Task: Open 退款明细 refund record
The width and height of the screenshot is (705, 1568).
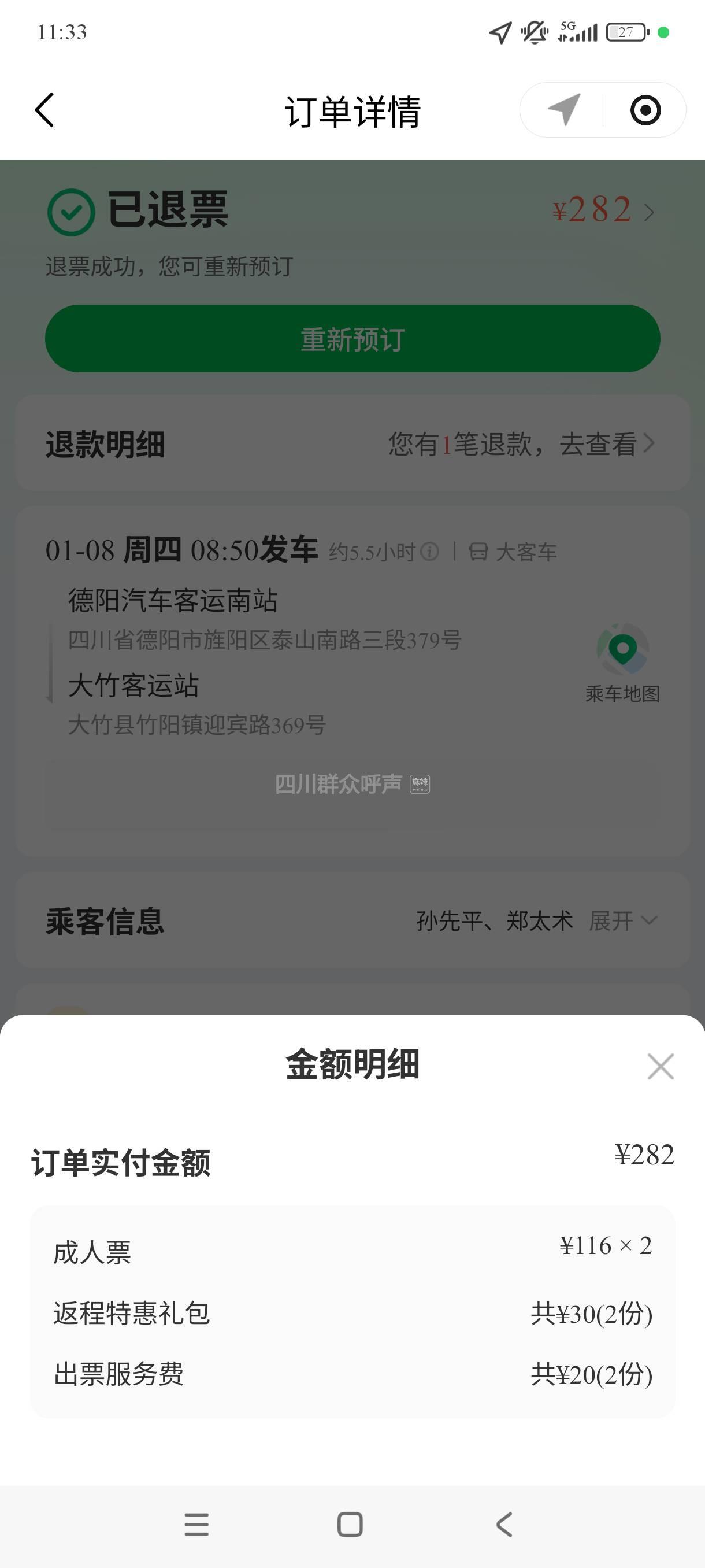Action: [521, 443]
